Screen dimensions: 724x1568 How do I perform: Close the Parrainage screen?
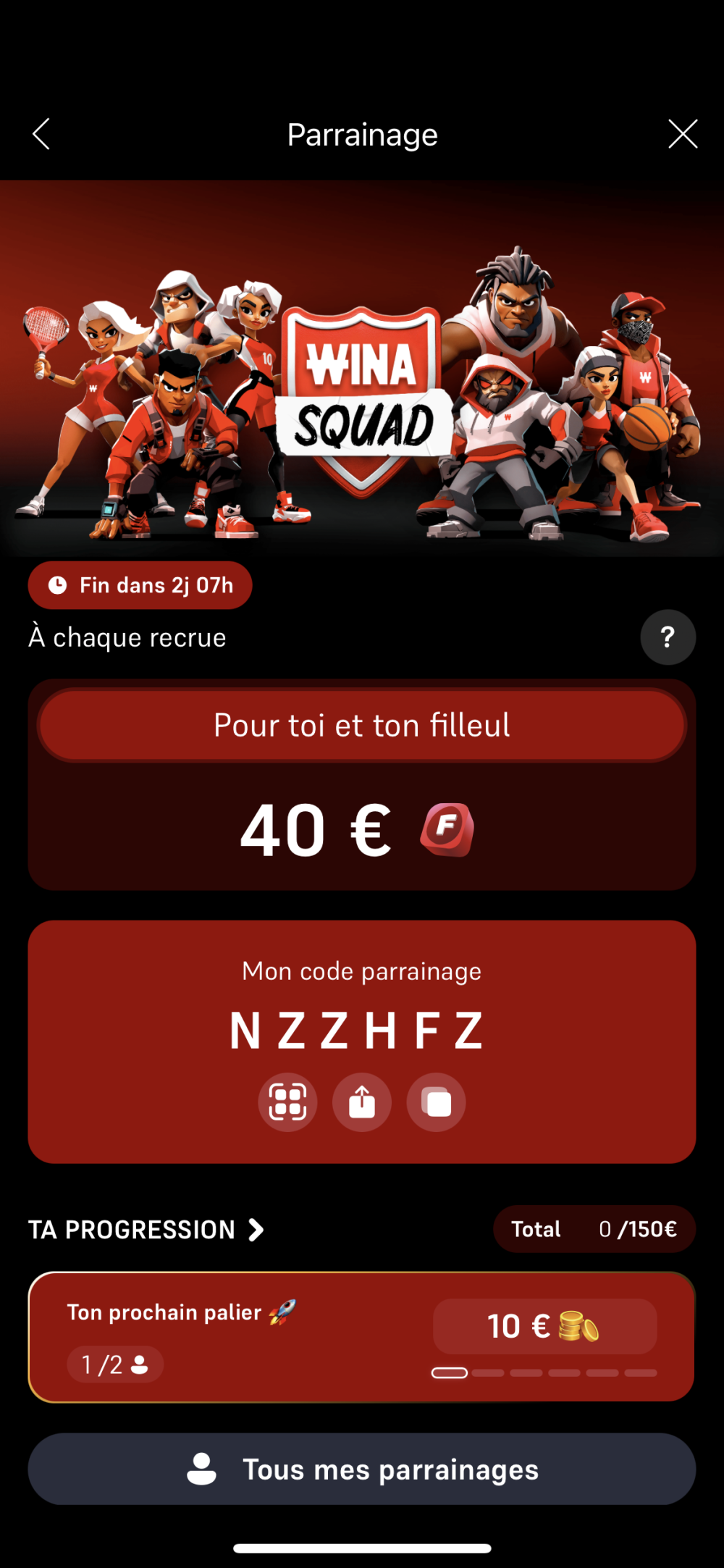(x=682, y=134)
